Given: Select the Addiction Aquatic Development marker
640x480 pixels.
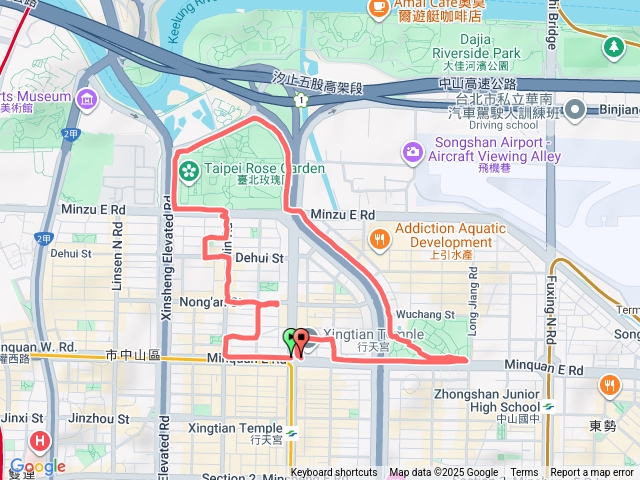Looking at the screenshot, I should [379, 238].
